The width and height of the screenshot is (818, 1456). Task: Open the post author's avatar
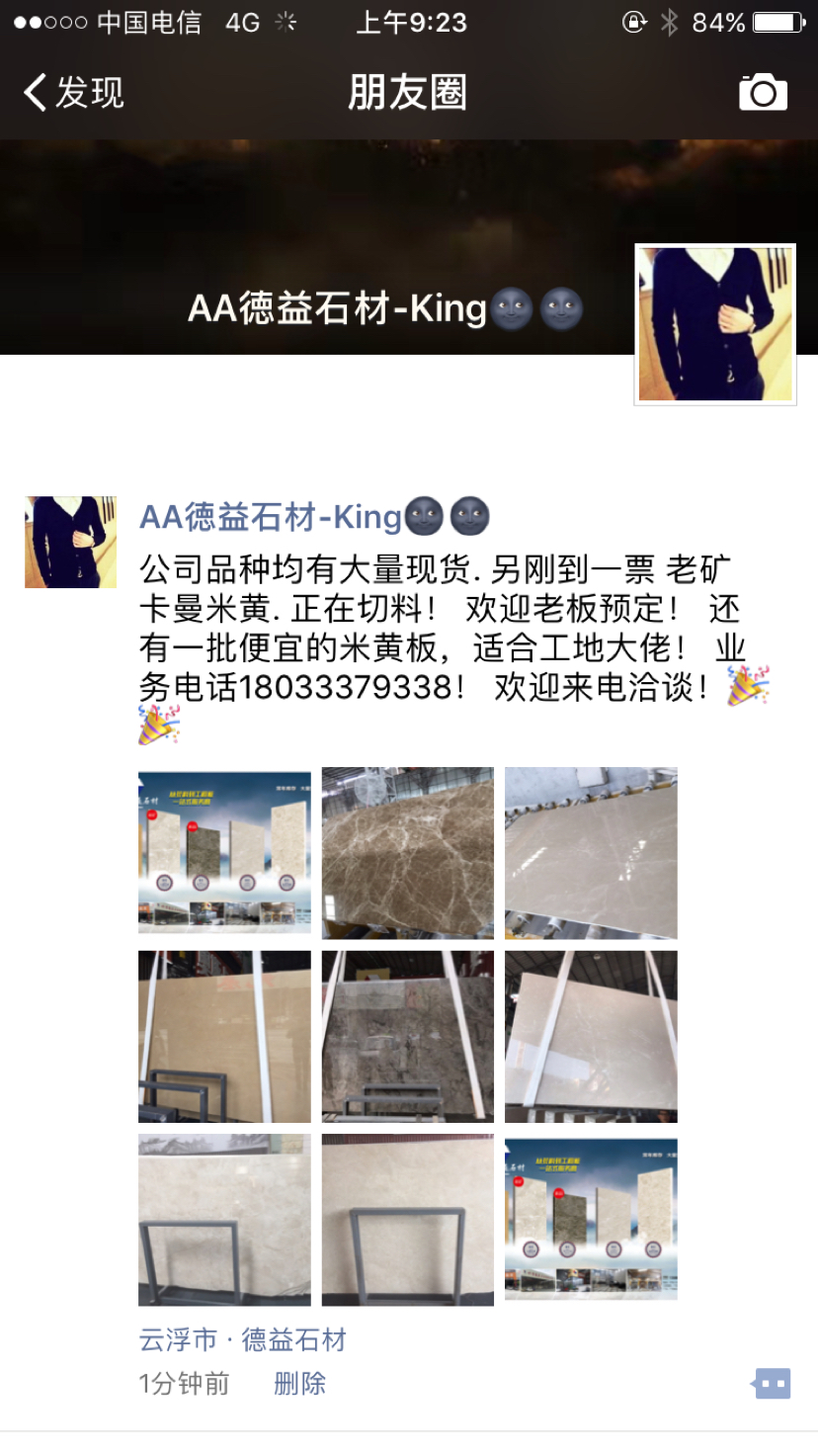[x=70, y=543]
